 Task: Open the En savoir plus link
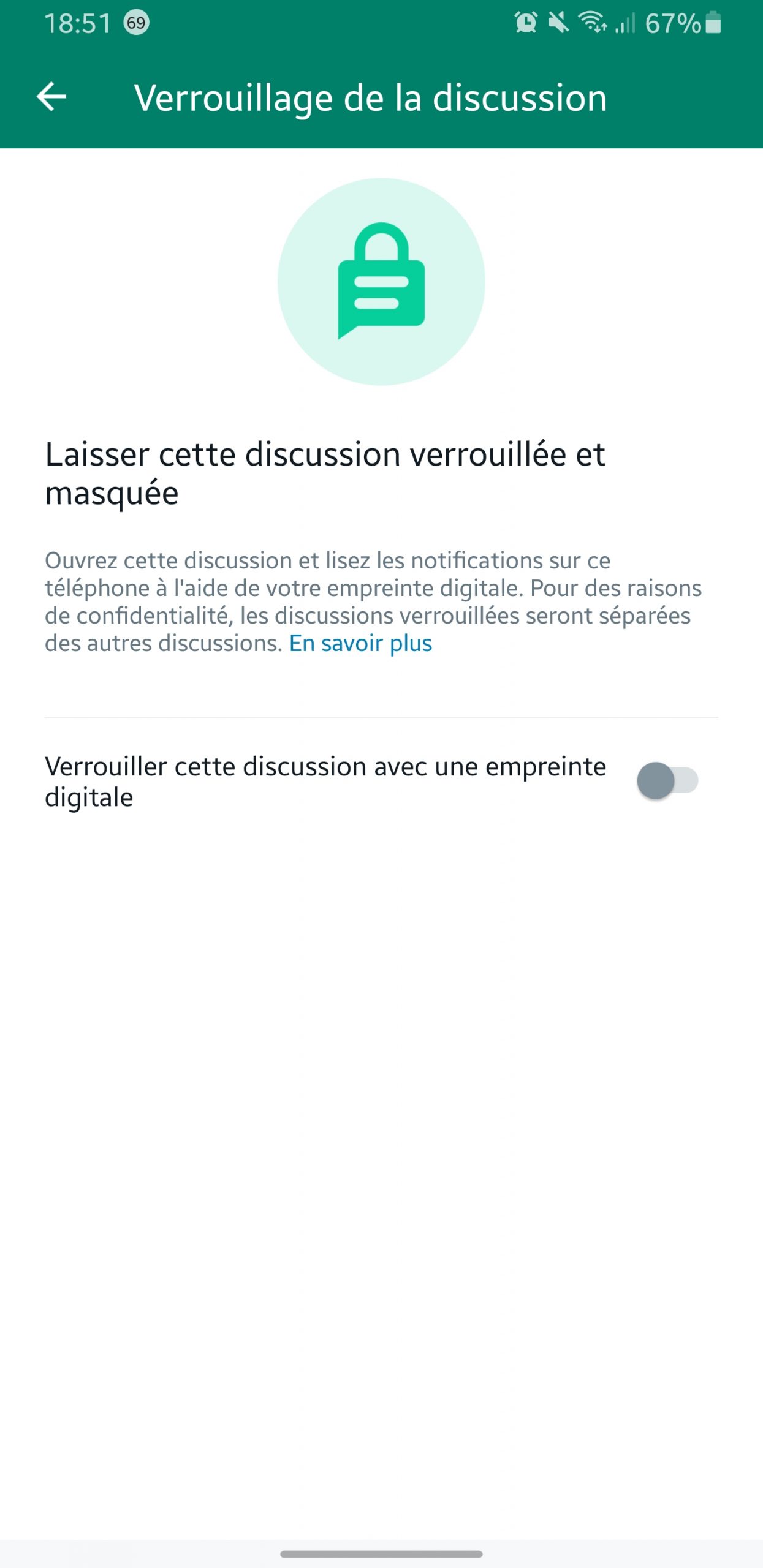point(360,643)
